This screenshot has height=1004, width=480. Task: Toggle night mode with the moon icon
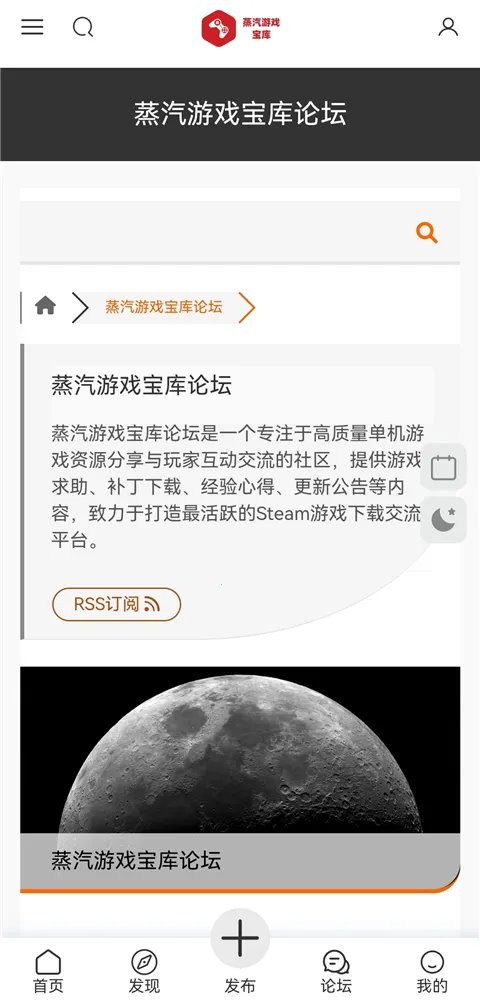(x=444, y=520)
